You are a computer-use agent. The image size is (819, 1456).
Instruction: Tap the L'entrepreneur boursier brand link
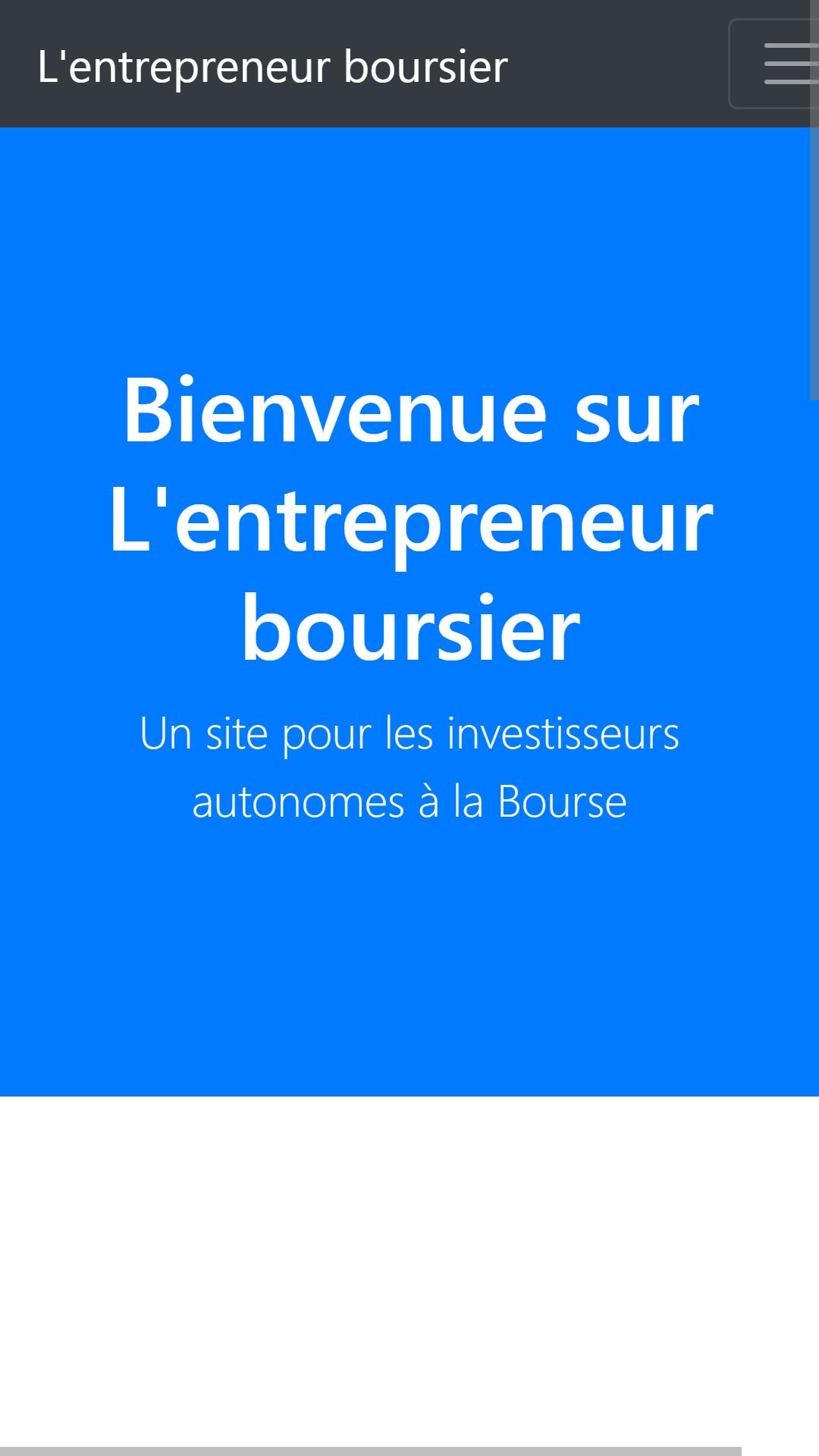point(272,66)
